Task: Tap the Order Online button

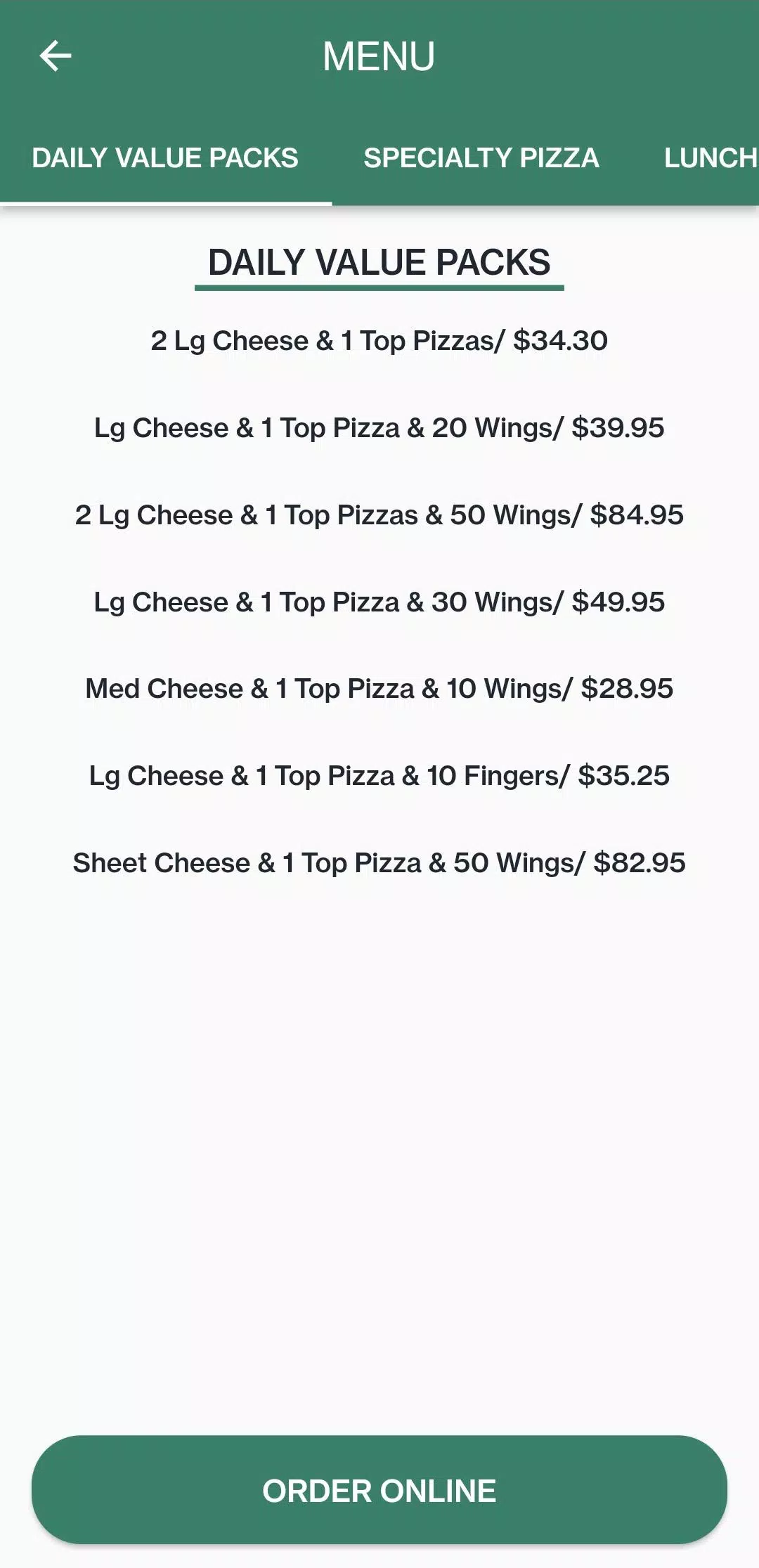Action: (x=379, y=1490)
